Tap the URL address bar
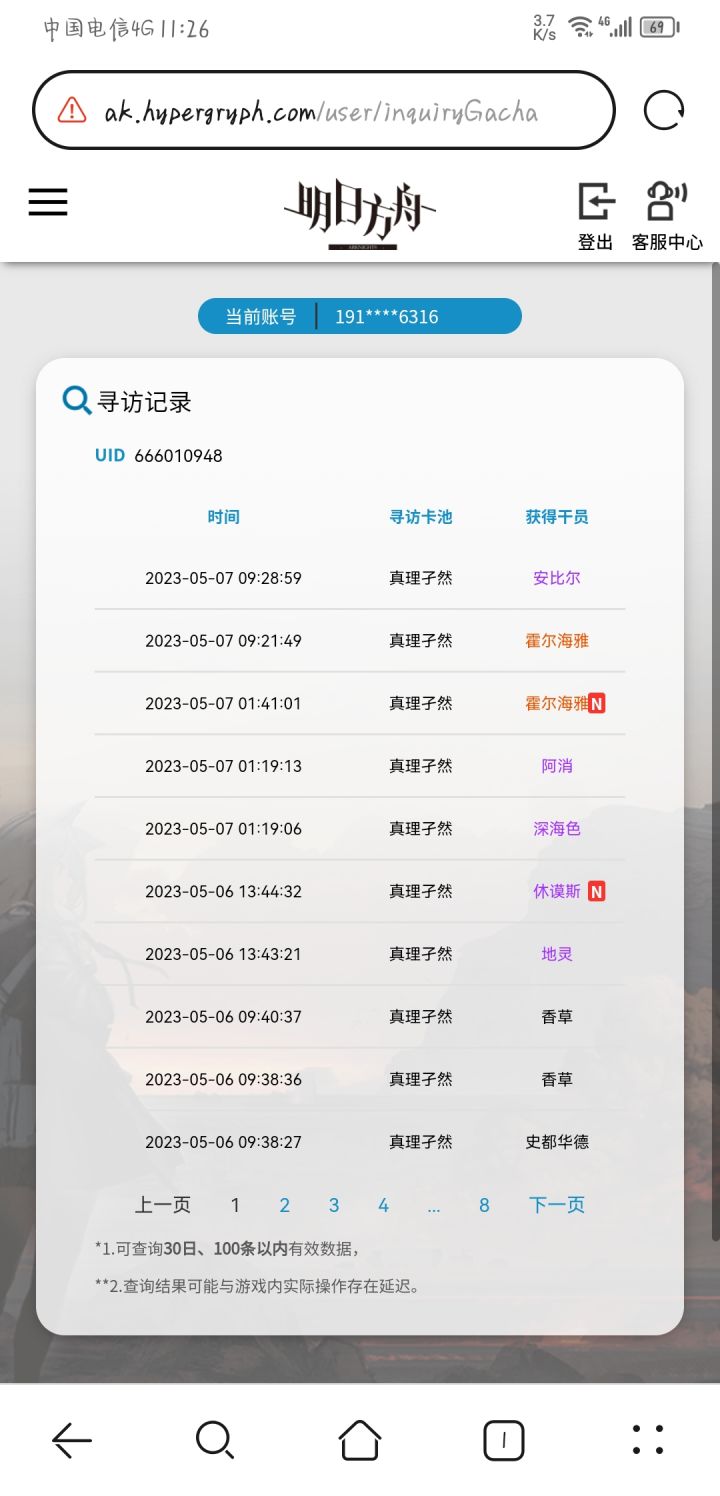Viewport: 720px width, 1496px height. pyautogui.click(x=324, y=110)
